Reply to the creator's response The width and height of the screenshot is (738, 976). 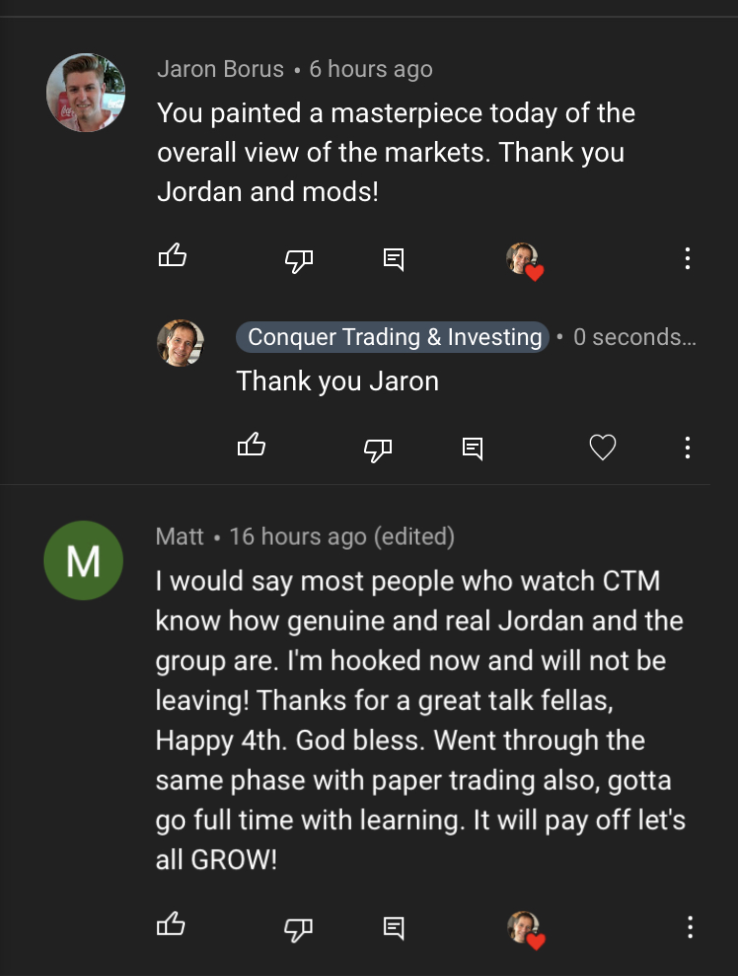pos(471,449)
